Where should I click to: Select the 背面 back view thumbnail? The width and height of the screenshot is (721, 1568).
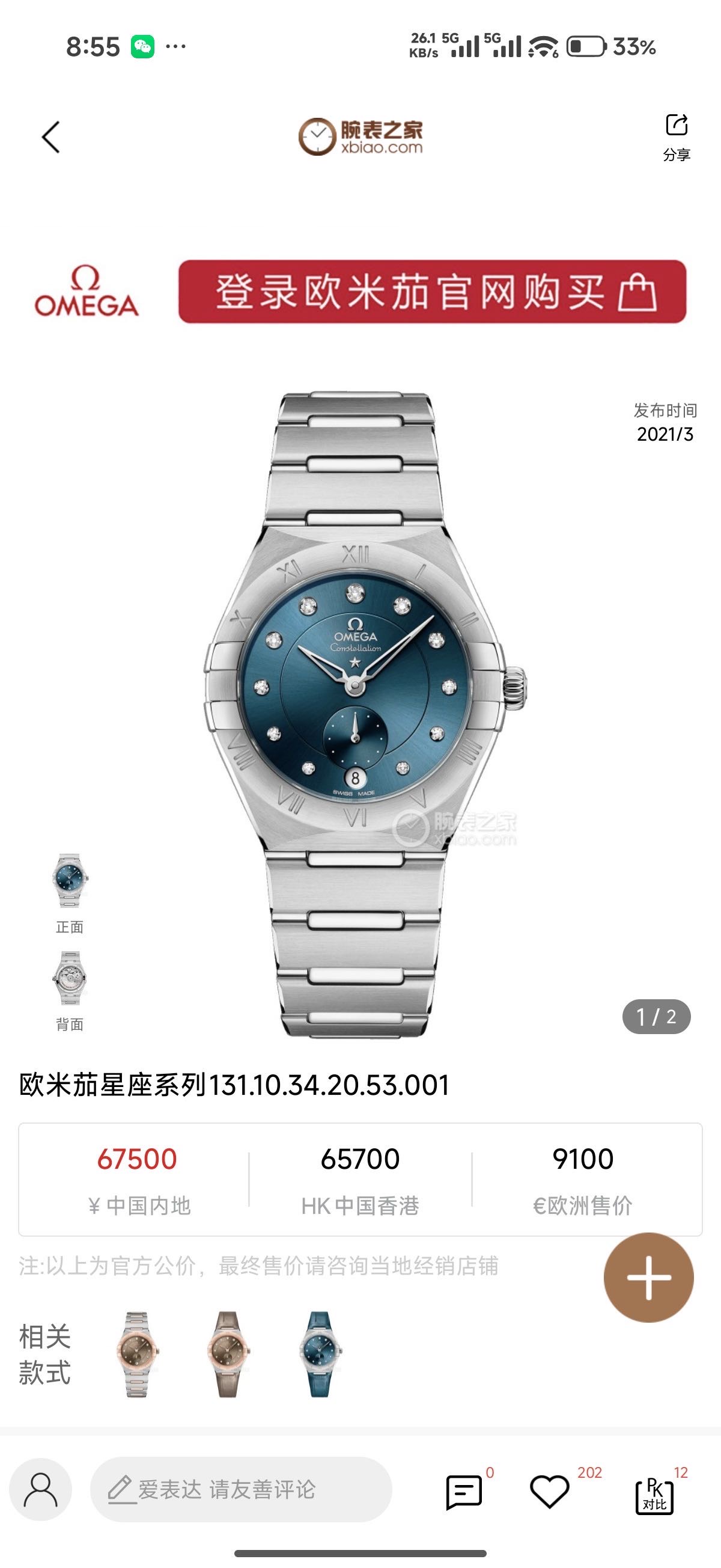pos(69,978)
